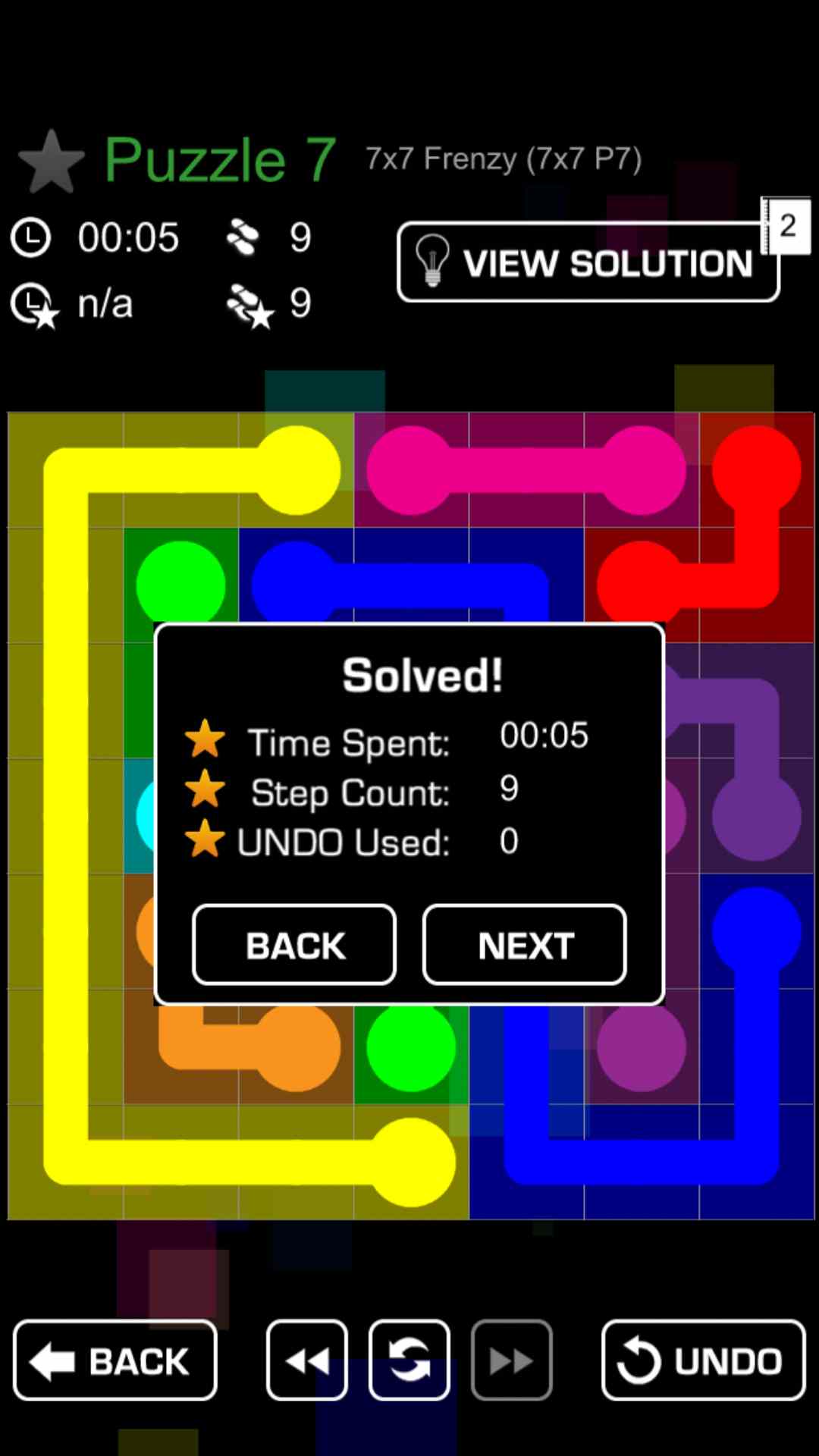
Task: Go to the previous puzzle with rewind
Action: 307,1360
